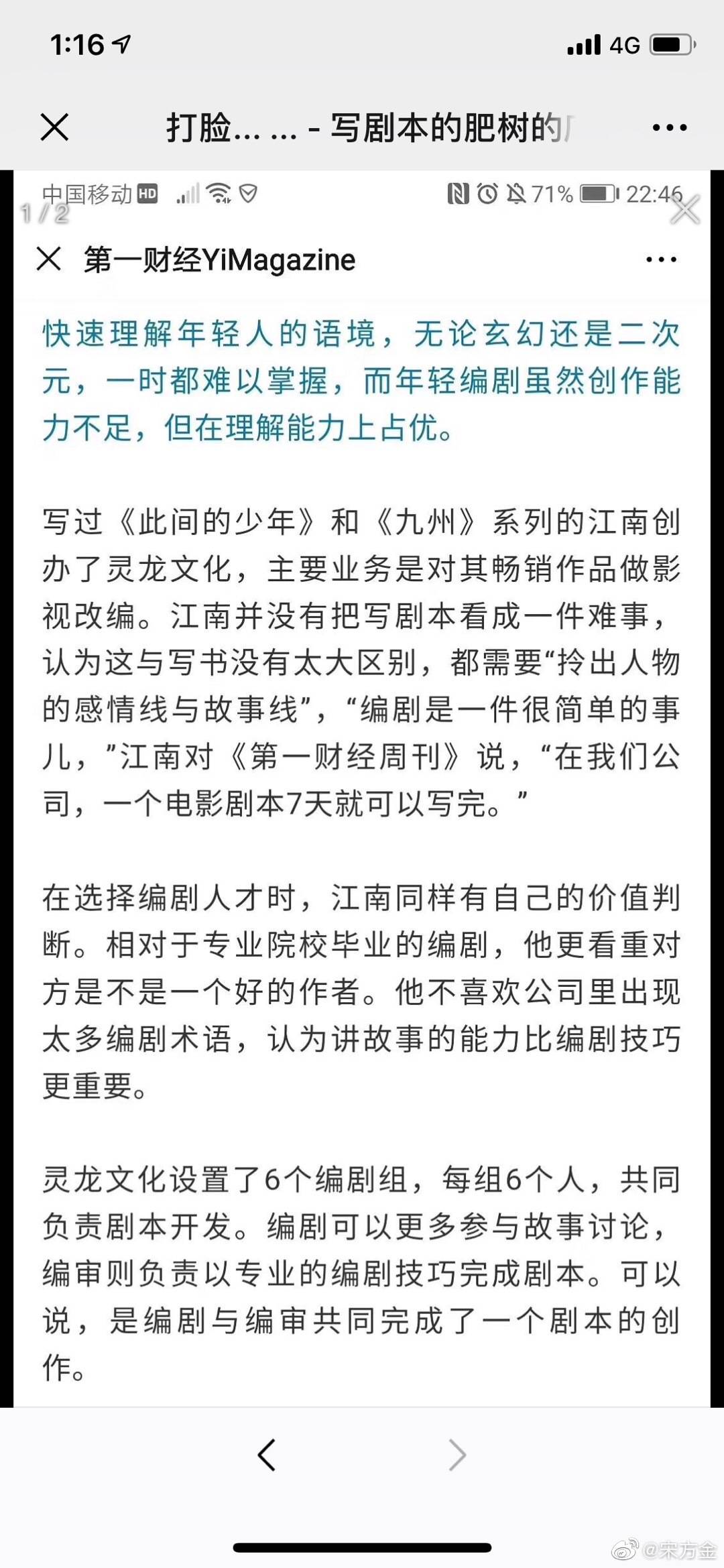The width and height of the screenshot is (724, 1568).
Task: Dismiss the image viewer overlay
Action: (x=685, y=210)
